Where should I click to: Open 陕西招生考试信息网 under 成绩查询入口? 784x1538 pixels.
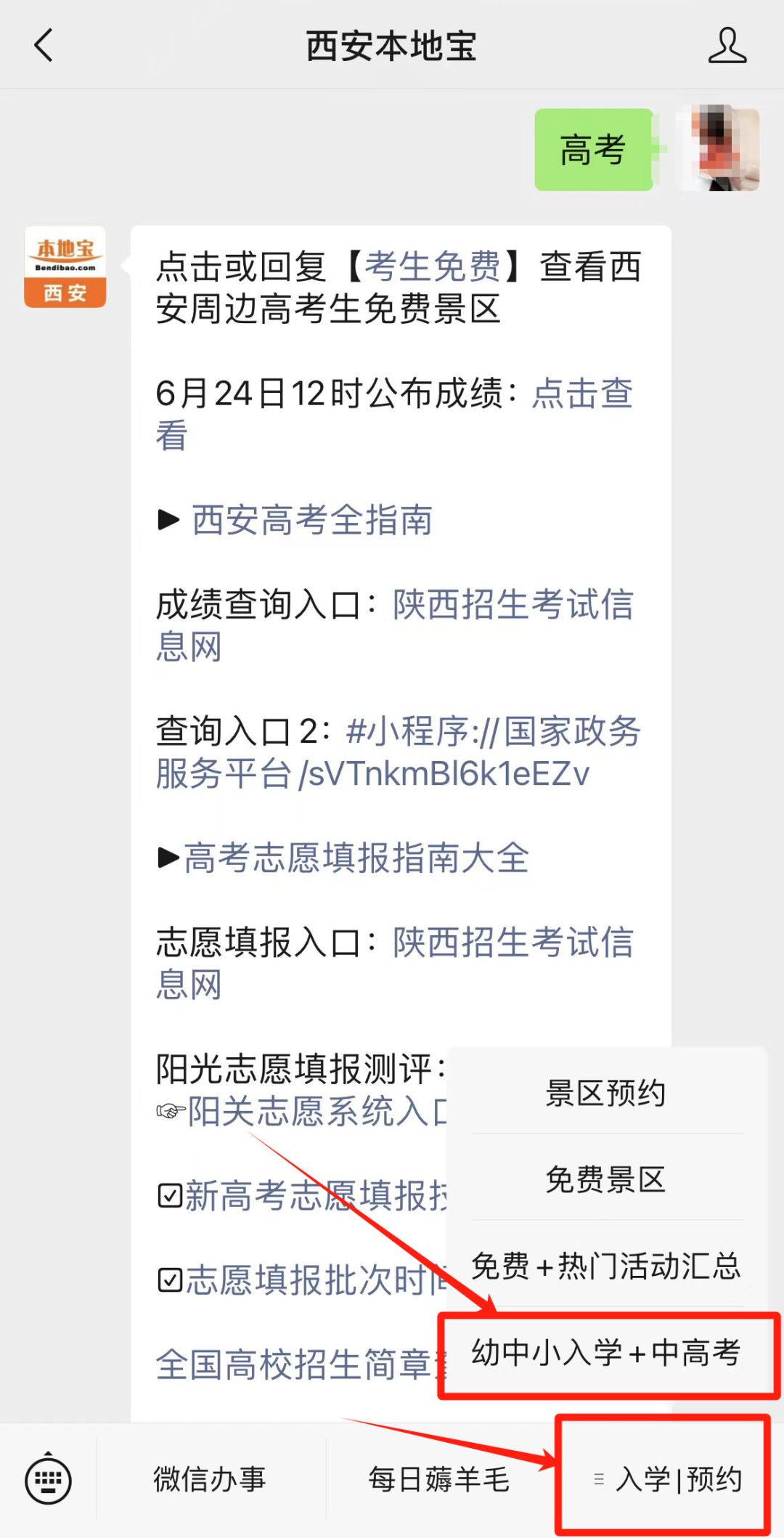[396, 625]
